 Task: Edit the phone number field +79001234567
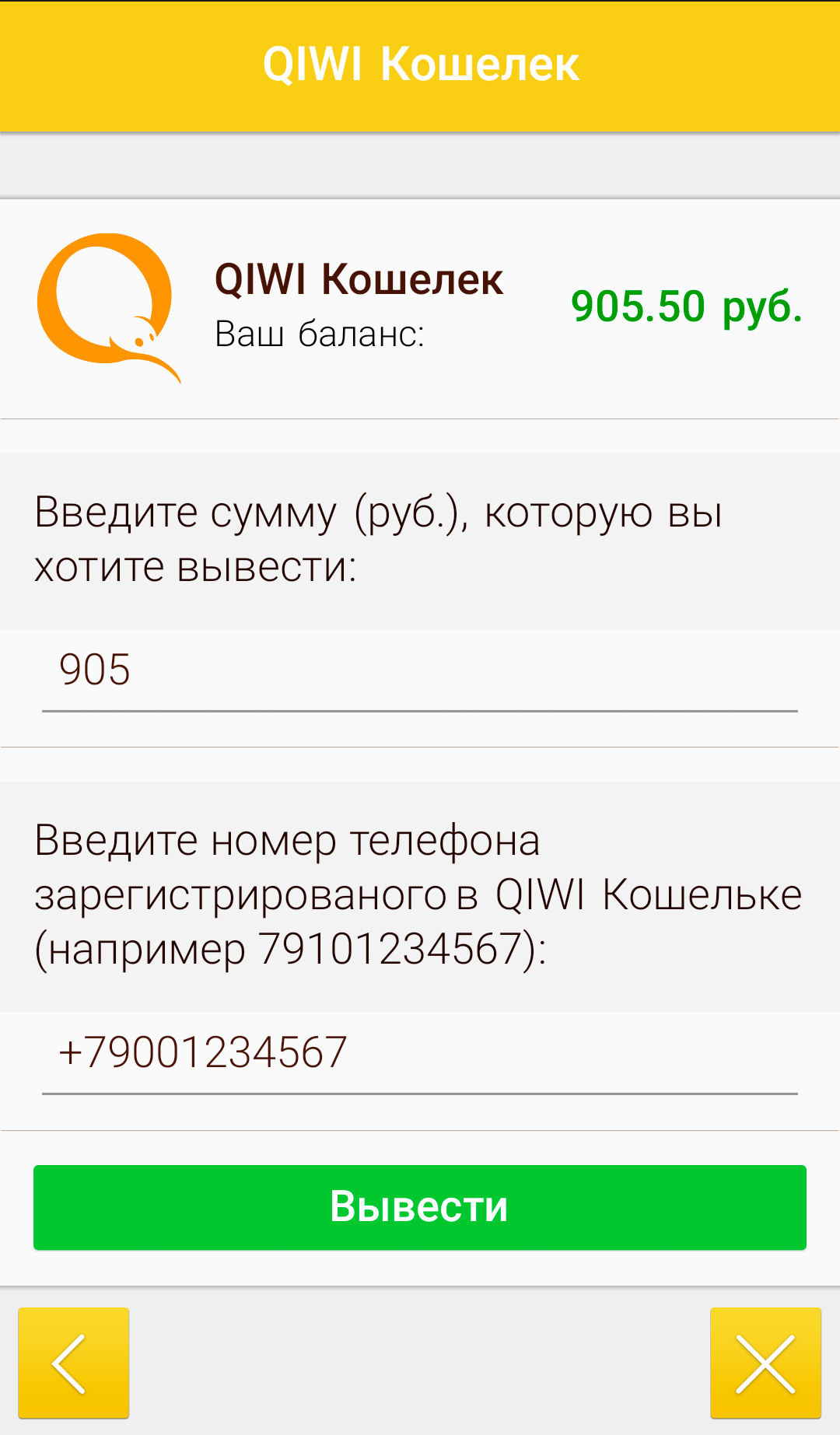click(x=420, y=1055)
